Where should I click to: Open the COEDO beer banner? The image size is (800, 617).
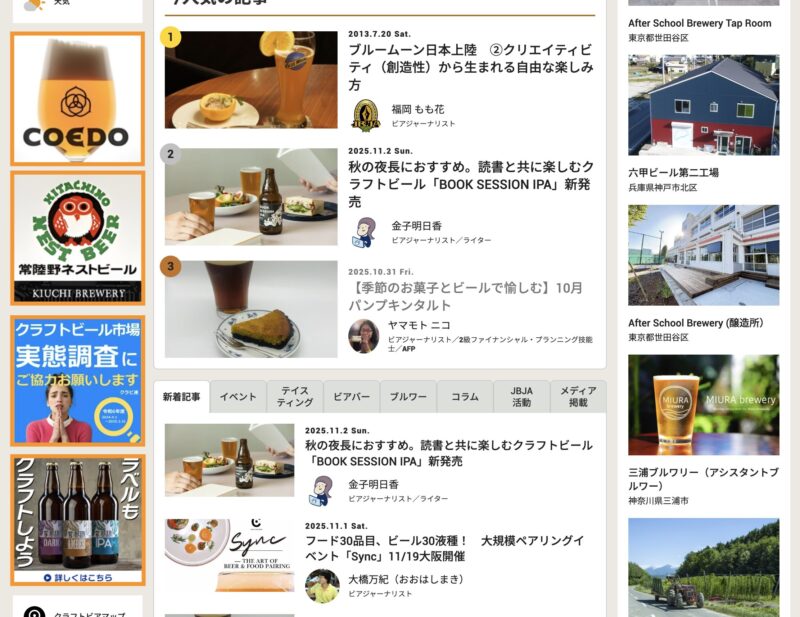click(77, 99)
